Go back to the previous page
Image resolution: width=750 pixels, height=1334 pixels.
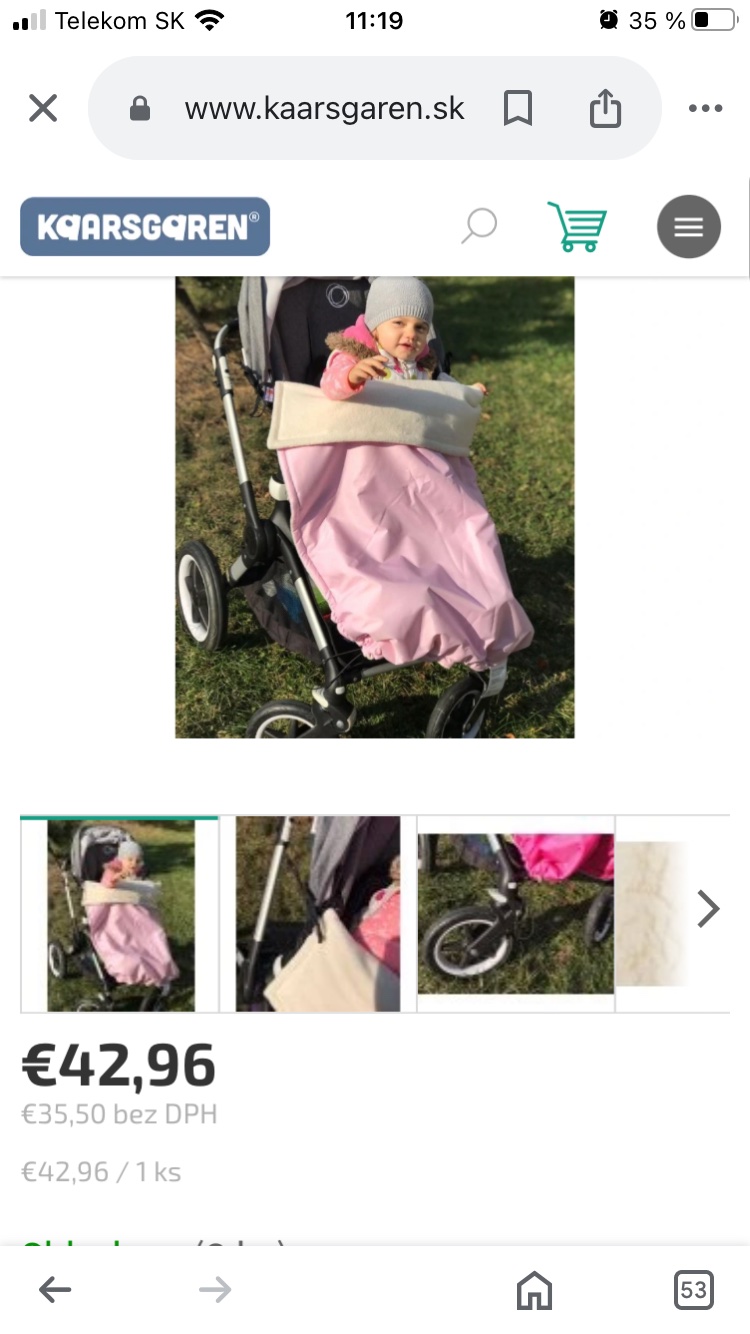pos(55,1290)
